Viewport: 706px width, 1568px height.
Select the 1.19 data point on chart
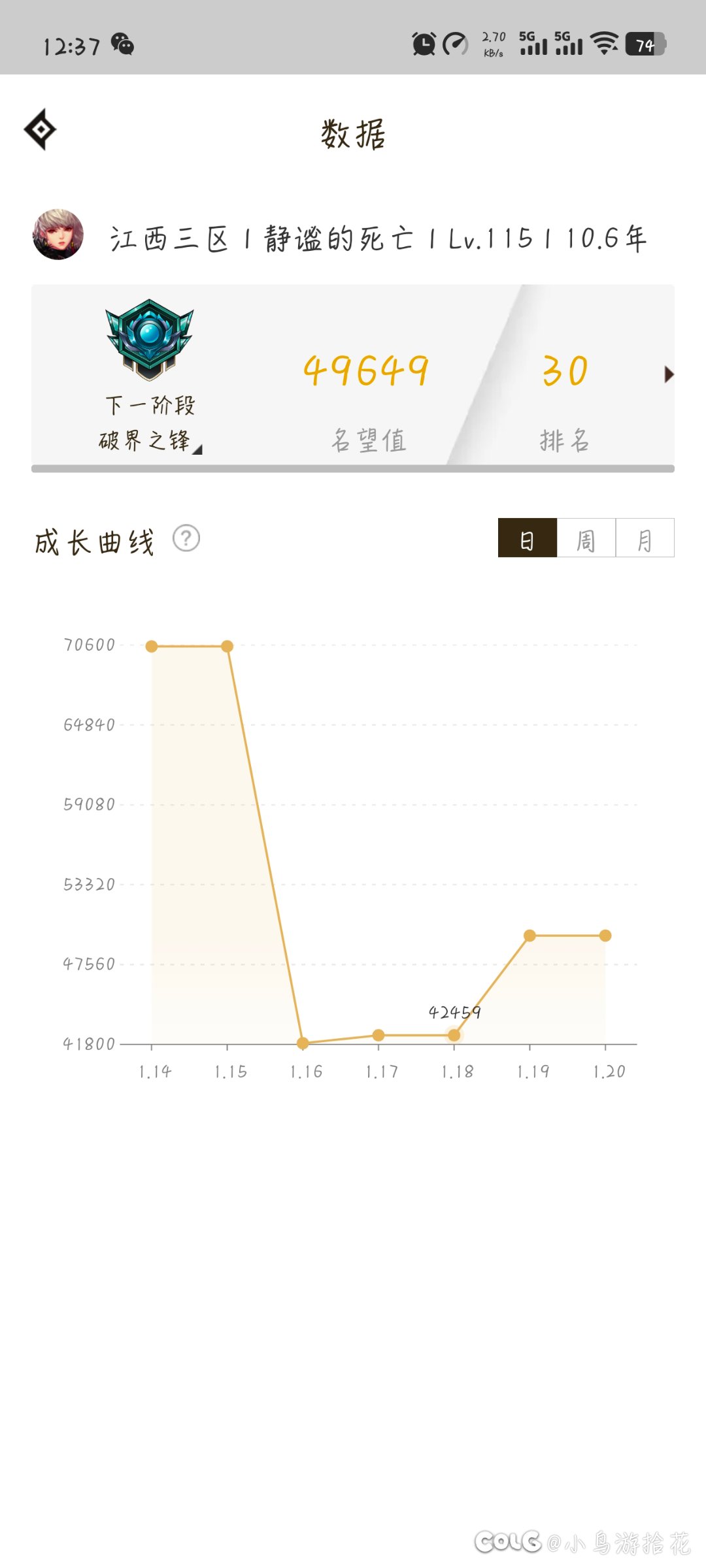[x=530, y=936]
